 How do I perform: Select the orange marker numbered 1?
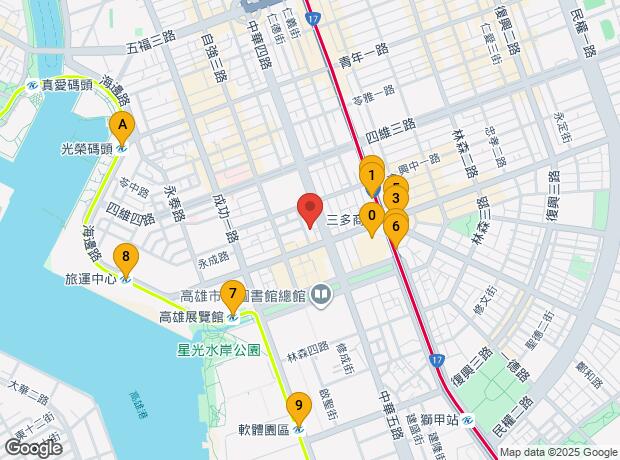(371, 174)
